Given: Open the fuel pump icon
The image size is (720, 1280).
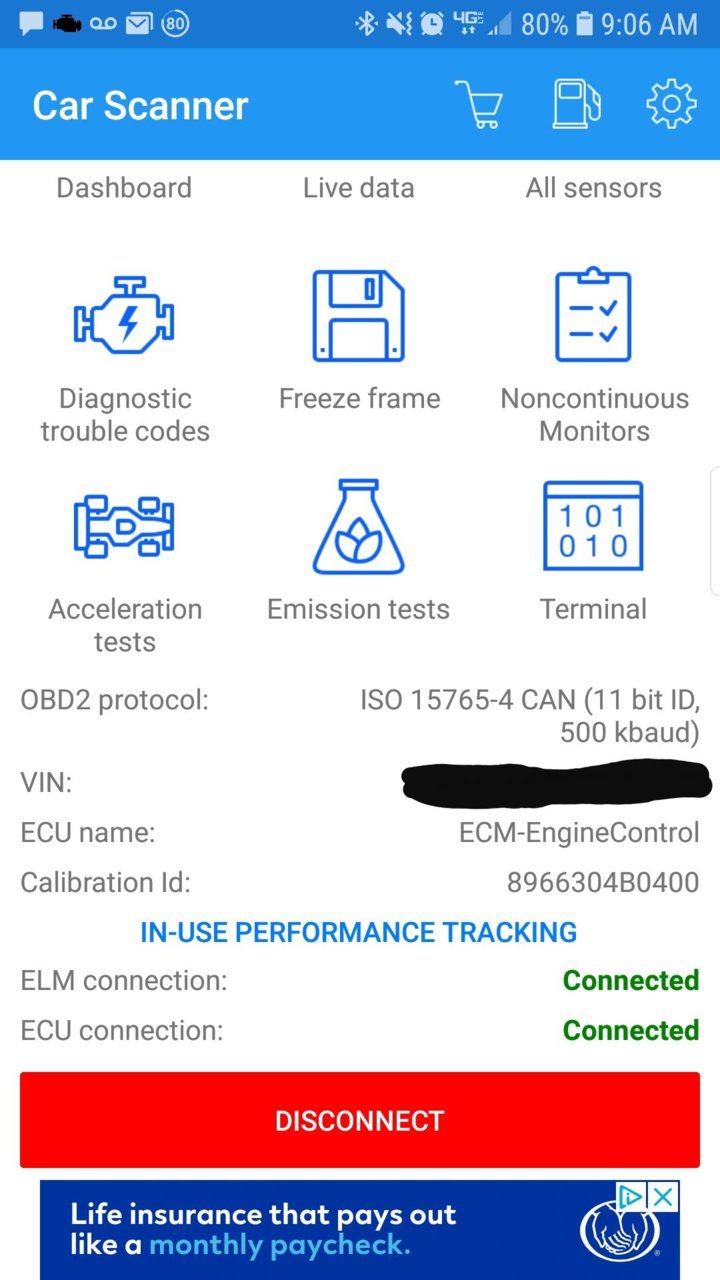Looking at the screenshot, I should tap(577, 104).
